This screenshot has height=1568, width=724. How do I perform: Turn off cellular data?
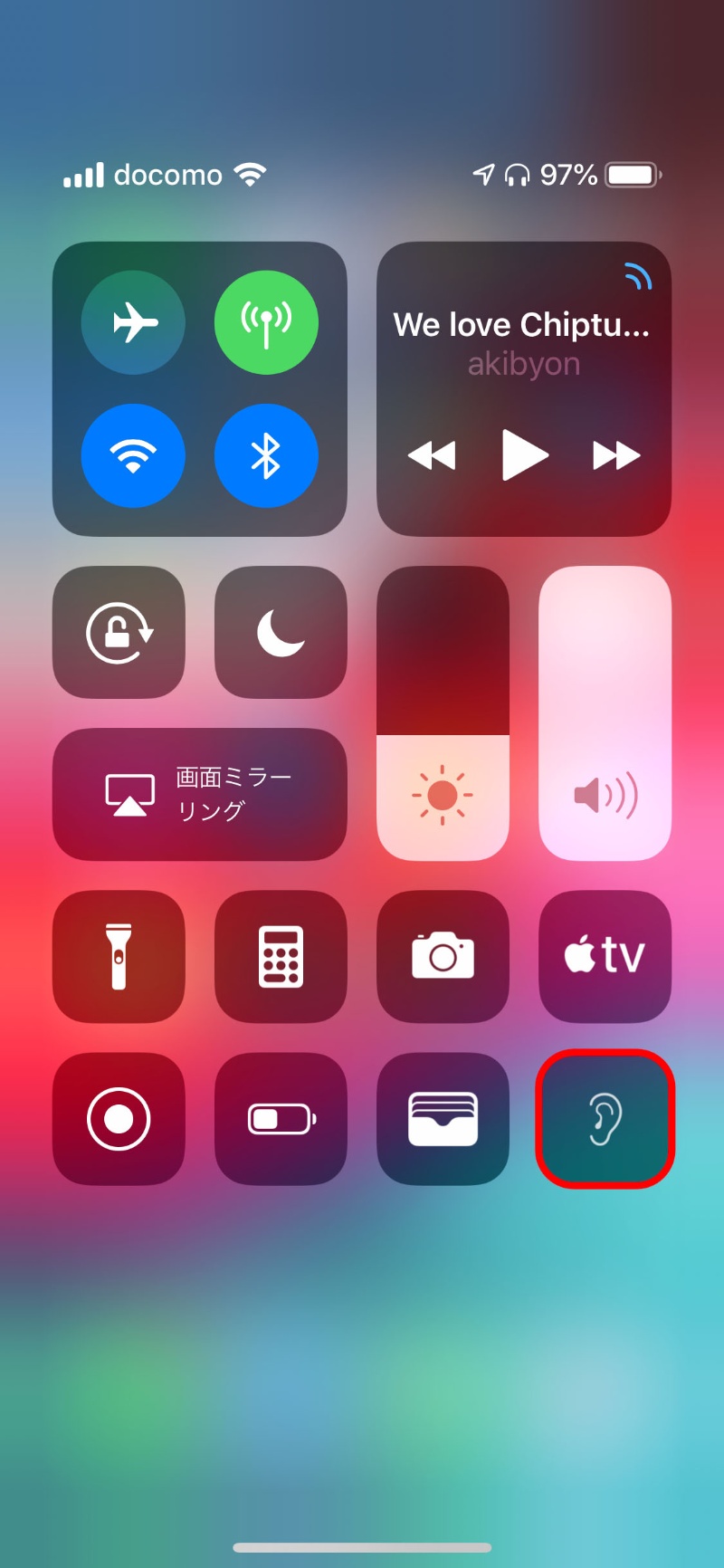266,322
